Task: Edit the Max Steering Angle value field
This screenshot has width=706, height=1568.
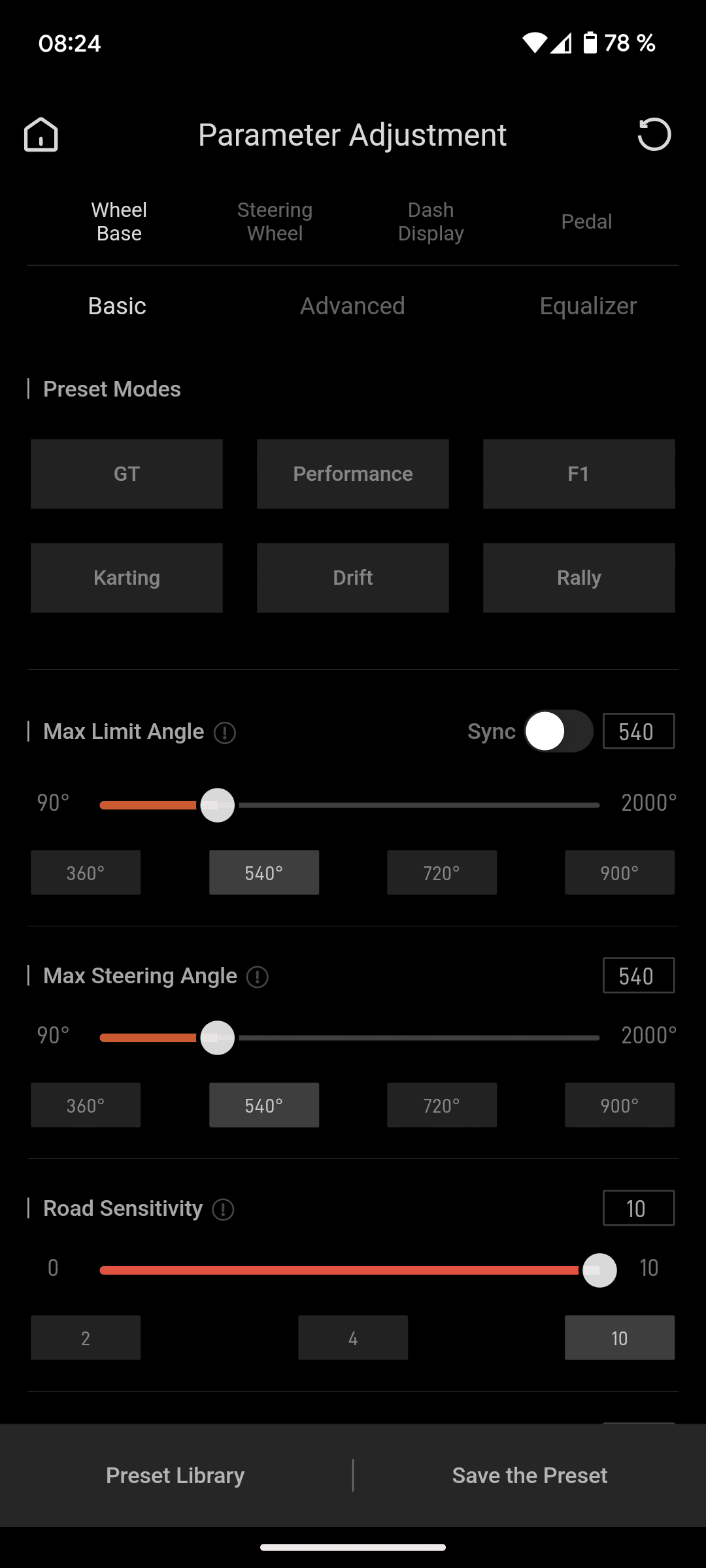Action: (x=638, y=975)
